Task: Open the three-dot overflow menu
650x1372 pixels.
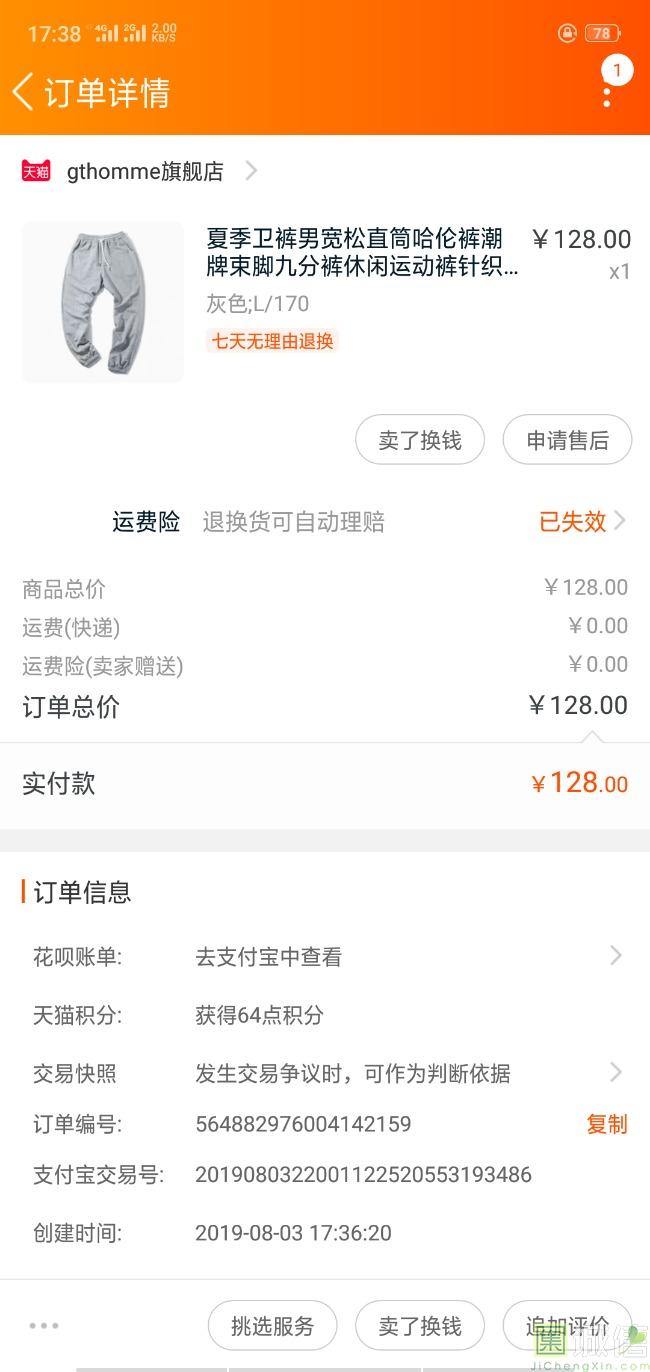Action: tap(607, 93)
